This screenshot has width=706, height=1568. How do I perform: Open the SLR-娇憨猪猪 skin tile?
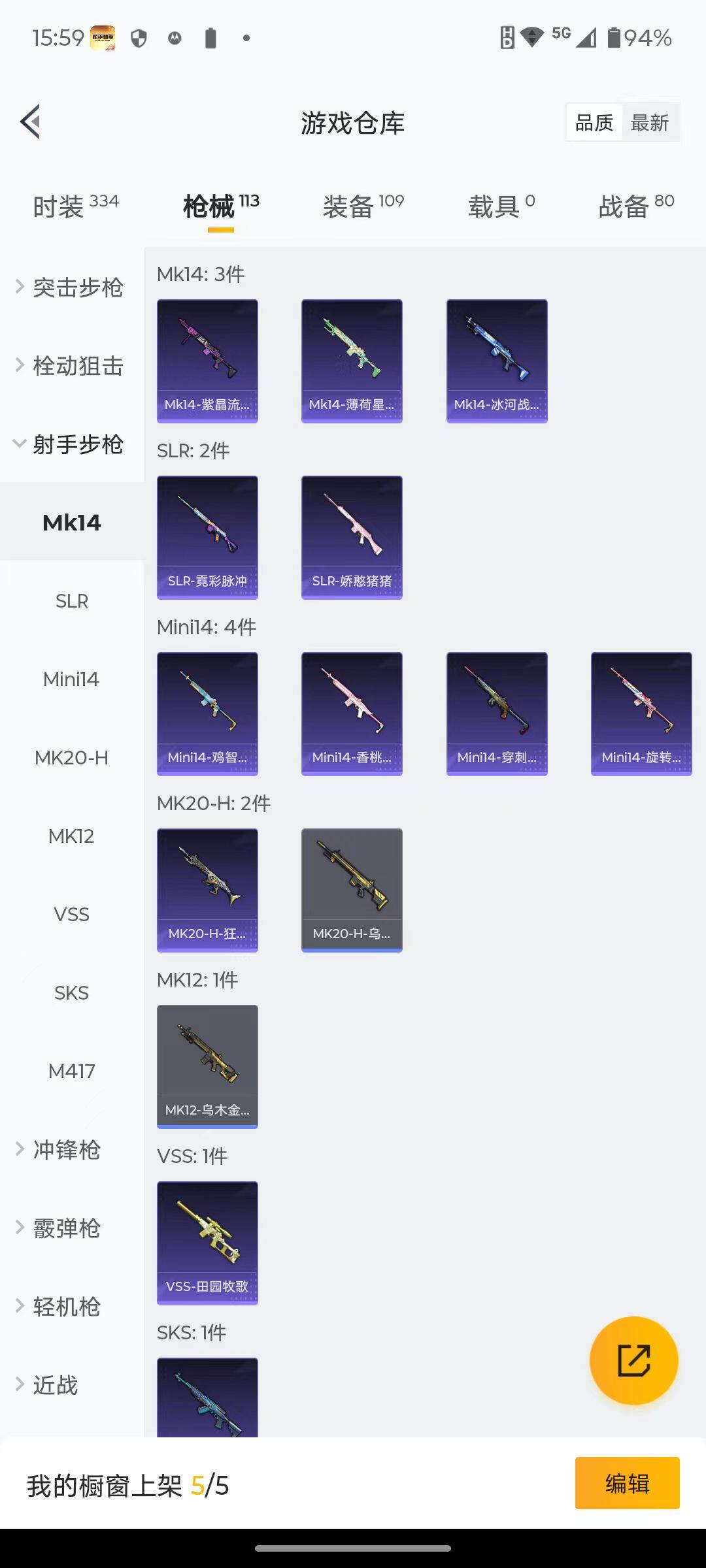[x=352, y=537]
